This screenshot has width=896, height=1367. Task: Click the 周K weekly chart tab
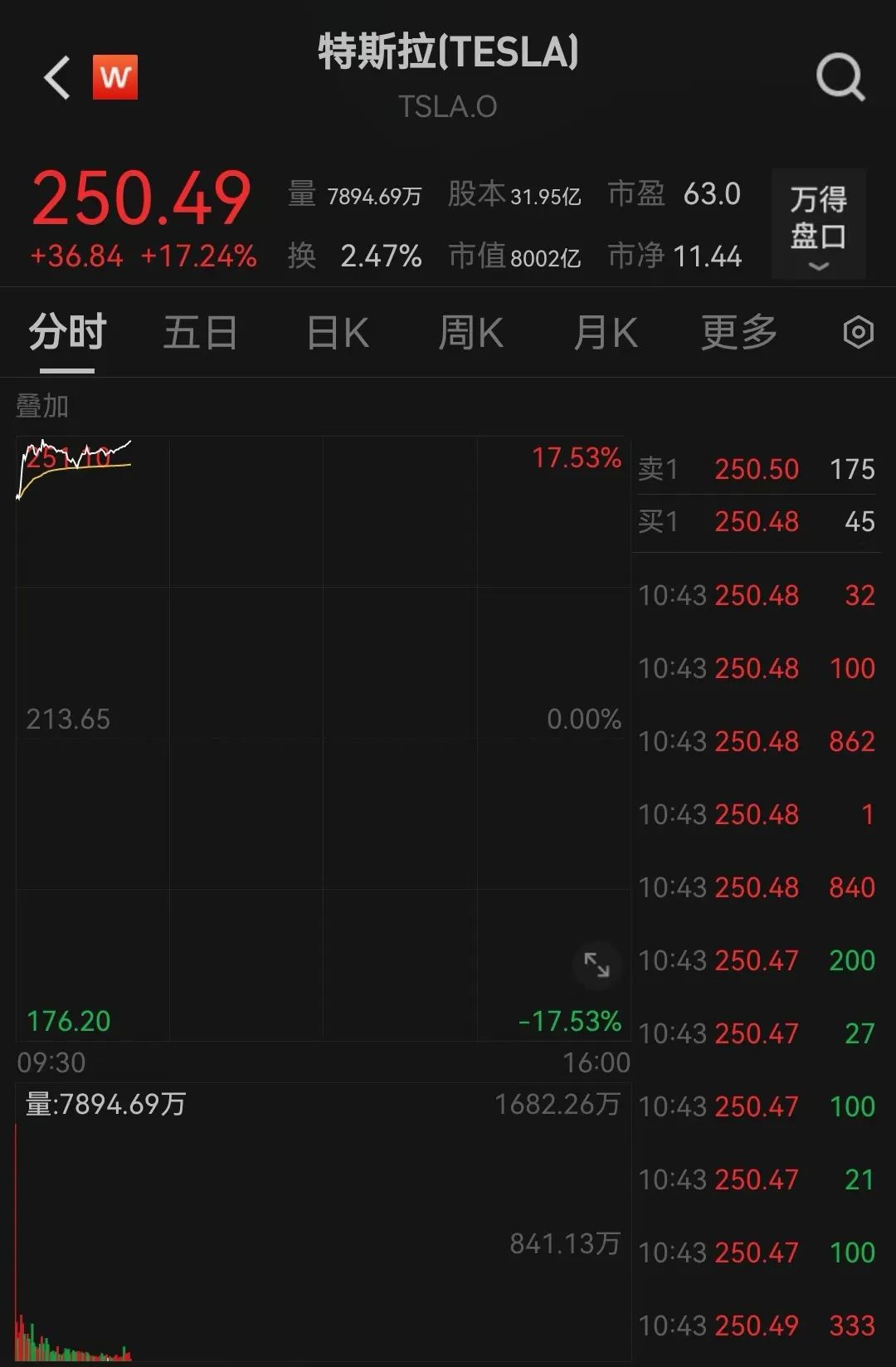click(x=470, y=331)
